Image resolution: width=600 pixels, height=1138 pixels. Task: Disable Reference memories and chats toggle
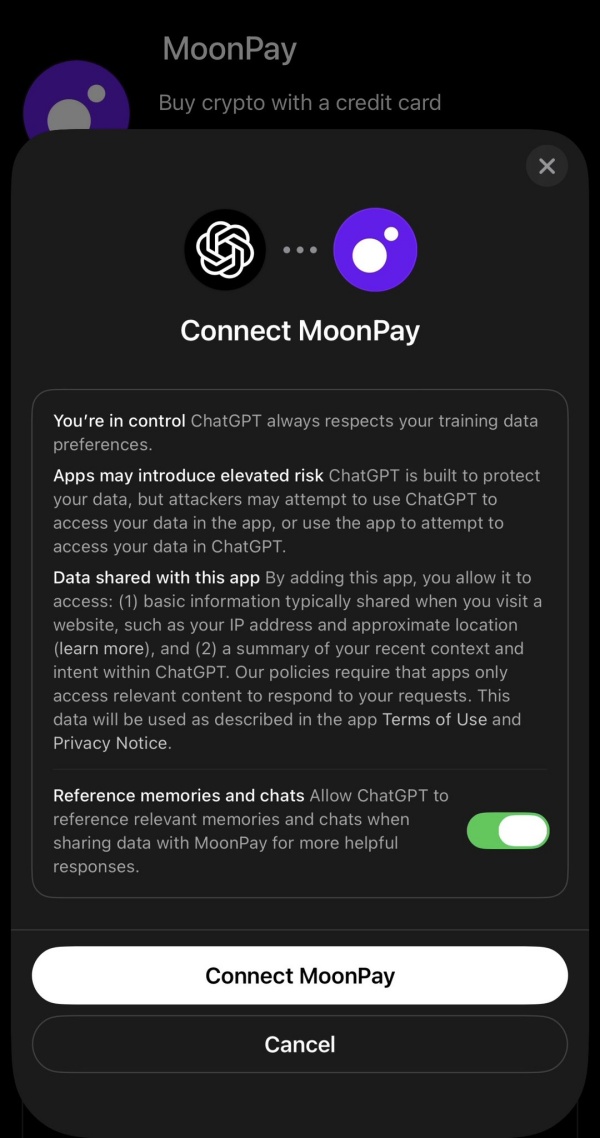coord(508,830)
